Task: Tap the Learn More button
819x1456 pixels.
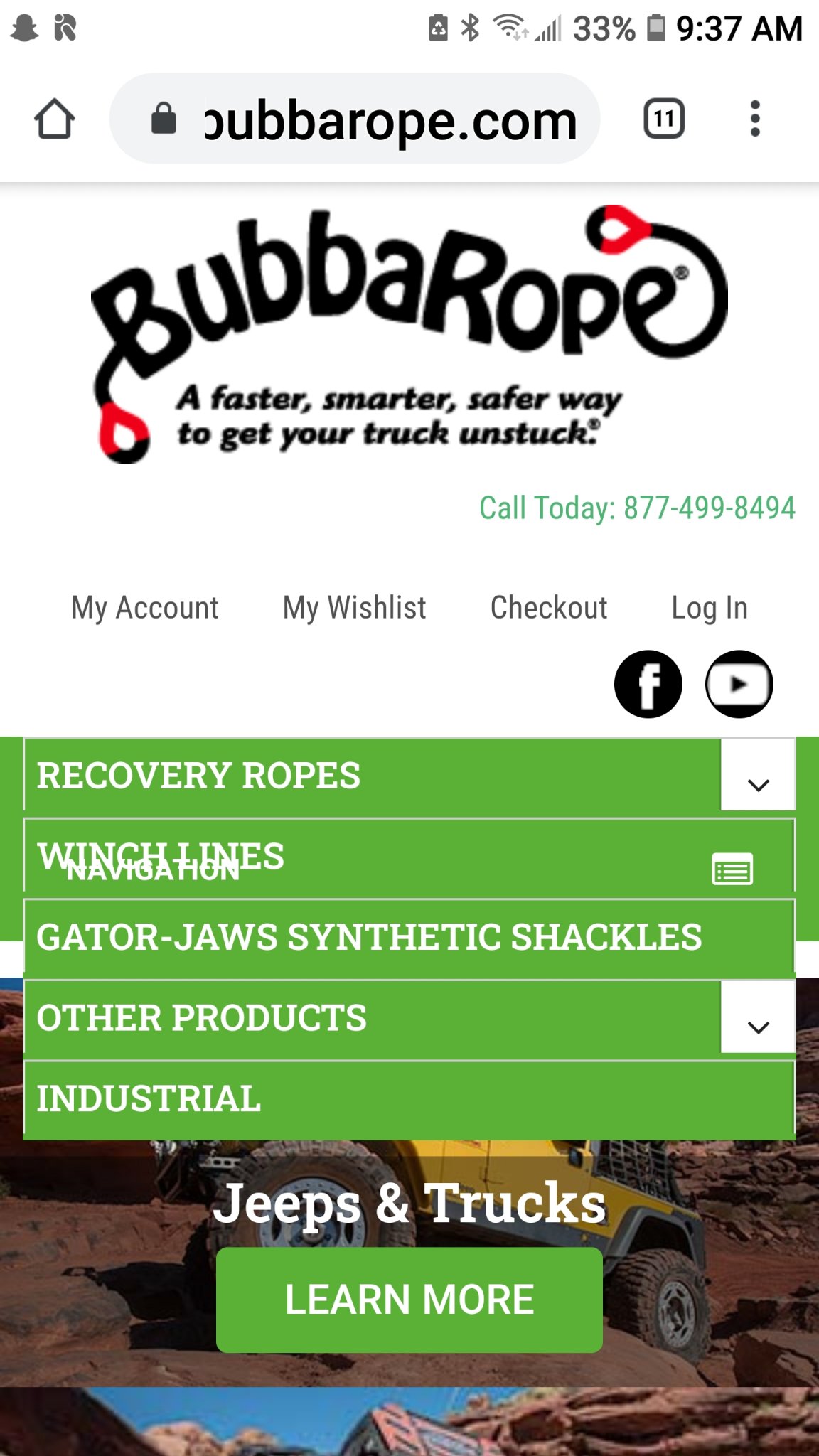Action: (409, 1300)
